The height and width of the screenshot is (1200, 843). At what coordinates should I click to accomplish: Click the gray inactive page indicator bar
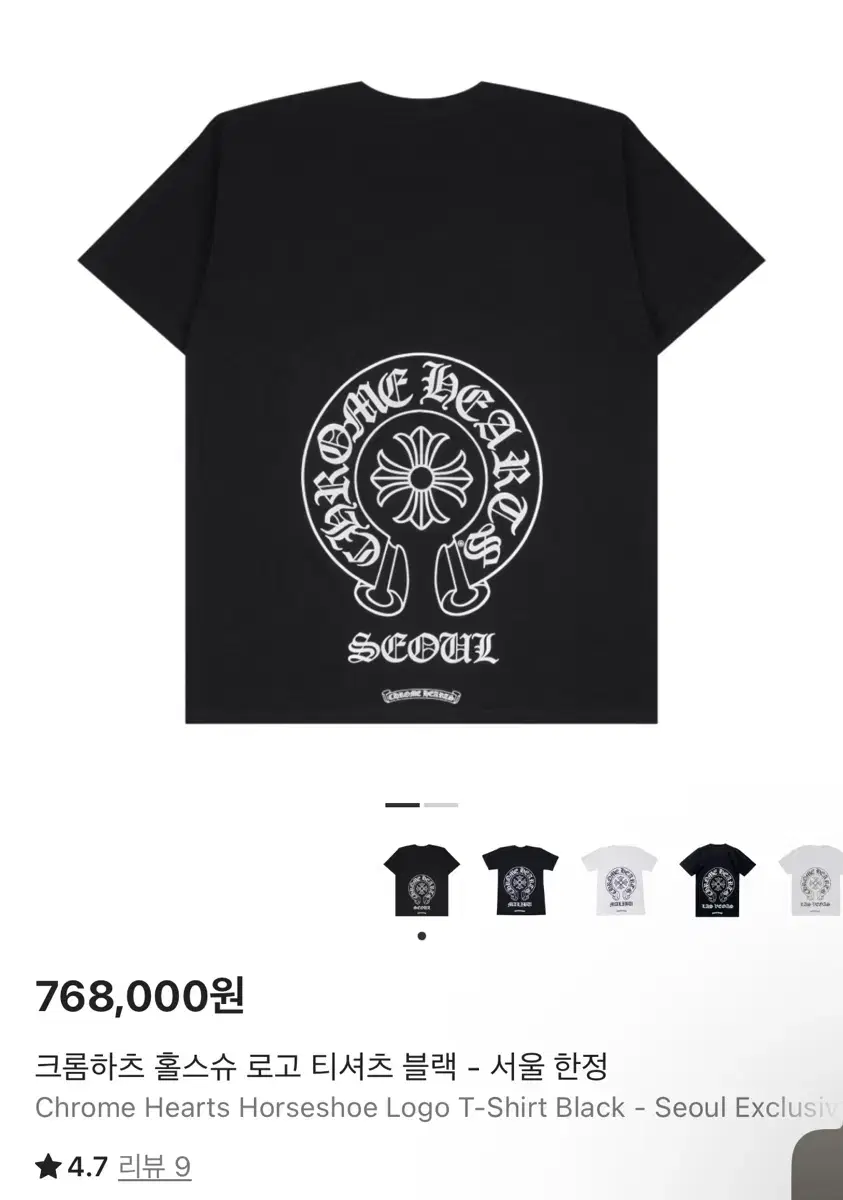(440, 805)
